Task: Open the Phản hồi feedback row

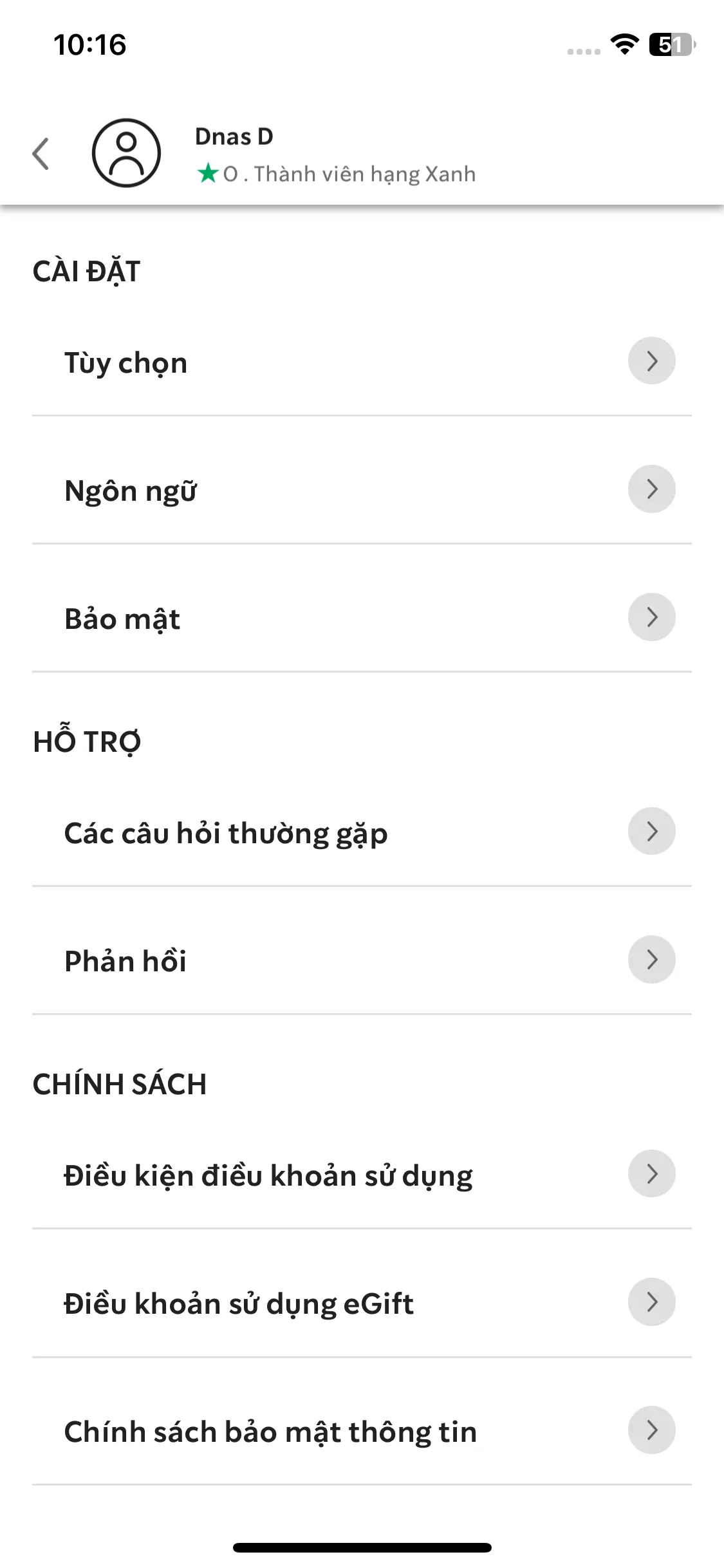Action: click(362, 960)
